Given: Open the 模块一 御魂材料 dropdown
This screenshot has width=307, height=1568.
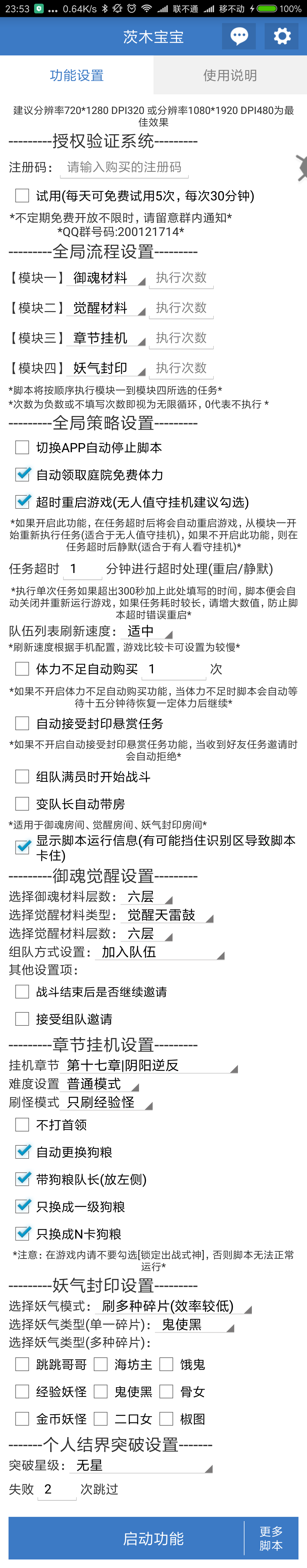Looking at the screenshot, I should click(107, 278).
